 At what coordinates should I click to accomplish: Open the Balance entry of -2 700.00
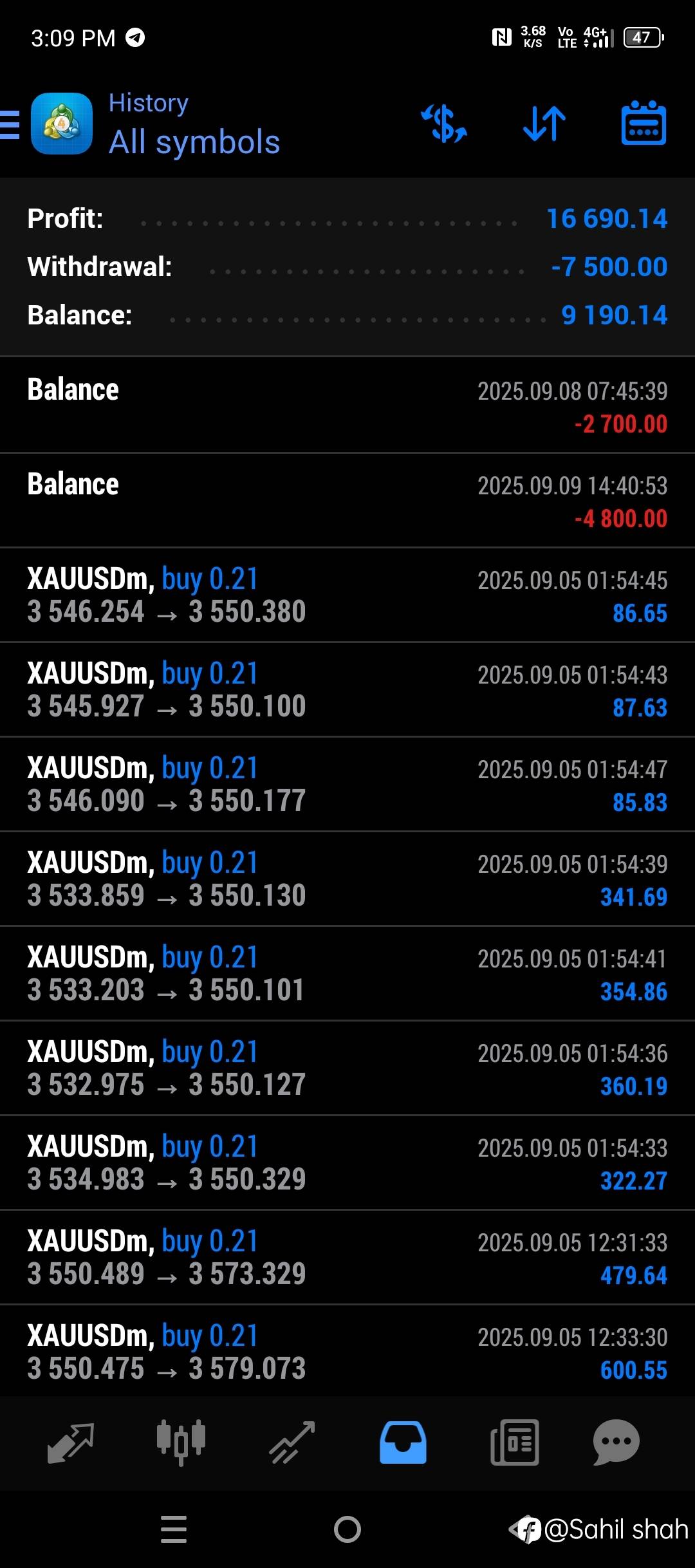tap(347, 406)
